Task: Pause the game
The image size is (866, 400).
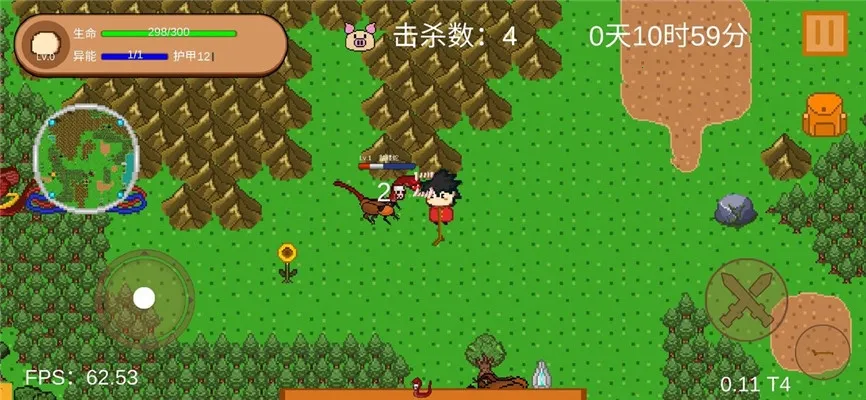Action: tap(825, 33)
